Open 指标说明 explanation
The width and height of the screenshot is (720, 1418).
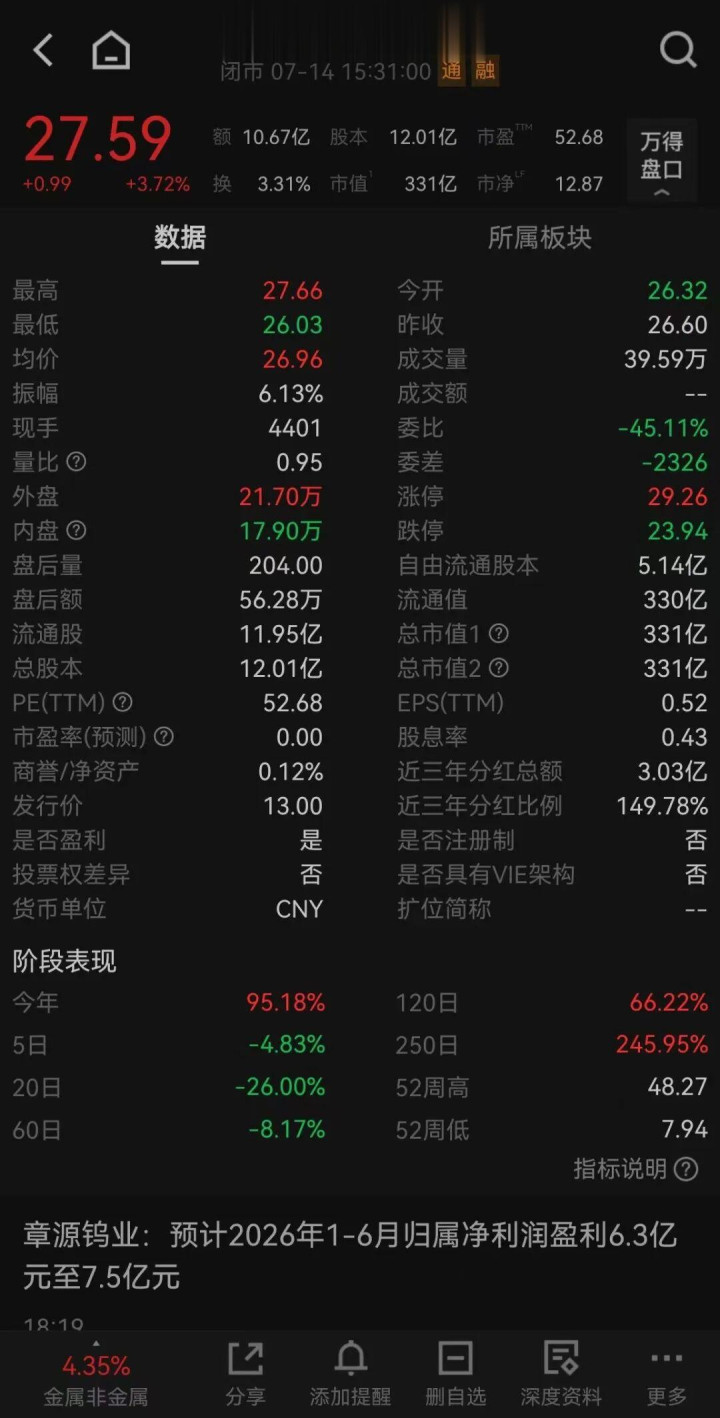[x=635, y=1169]
